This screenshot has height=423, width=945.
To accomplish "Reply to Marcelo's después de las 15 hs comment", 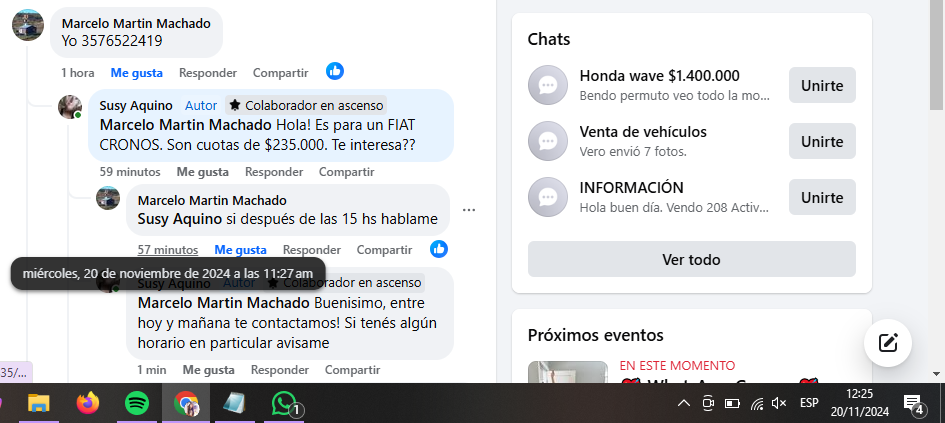I will [311, 250].
